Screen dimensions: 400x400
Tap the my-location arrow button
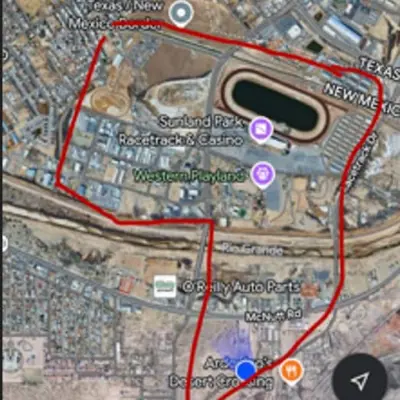[361, 380]
